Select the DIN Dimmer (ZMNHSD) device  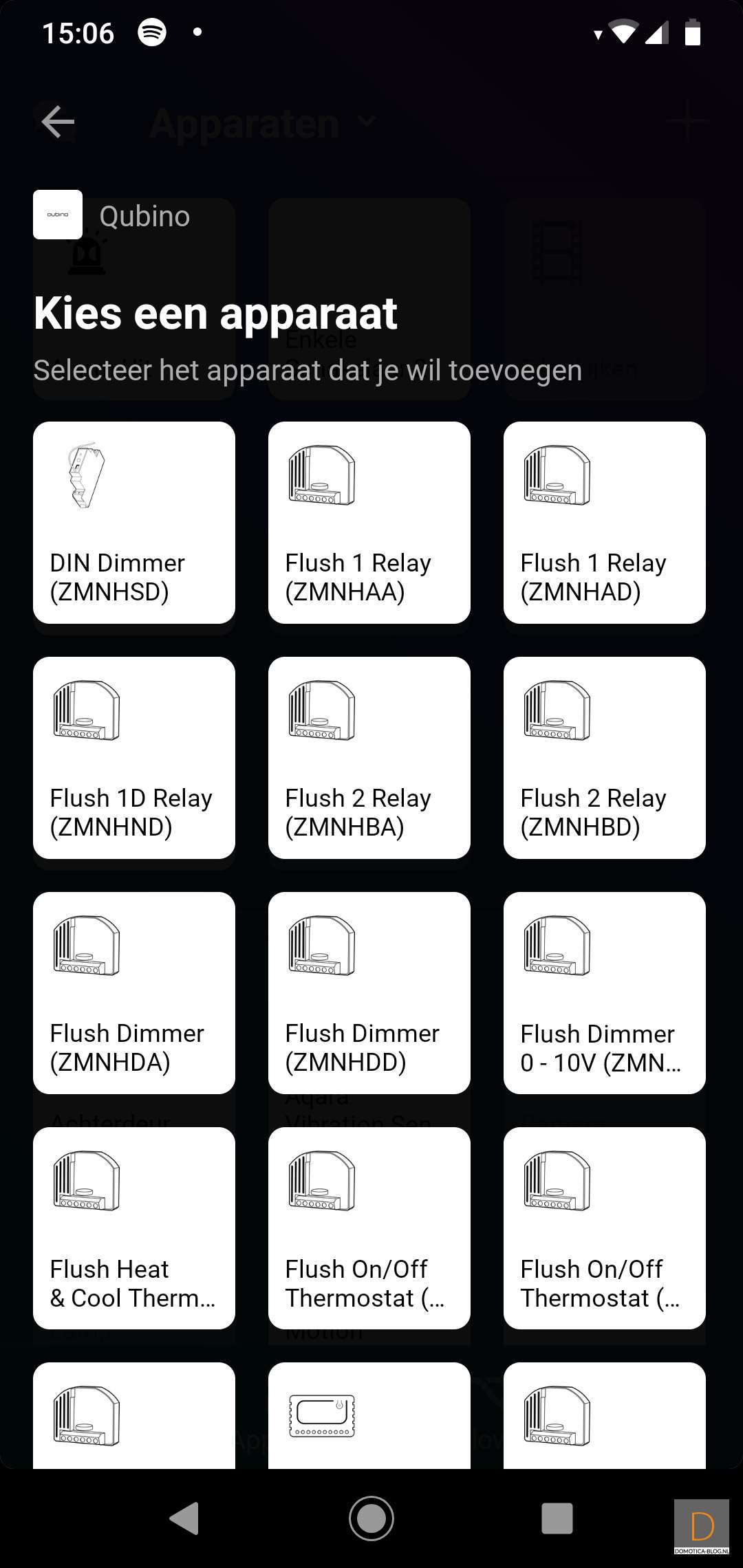pyautogui.click(x=134, y=523)
